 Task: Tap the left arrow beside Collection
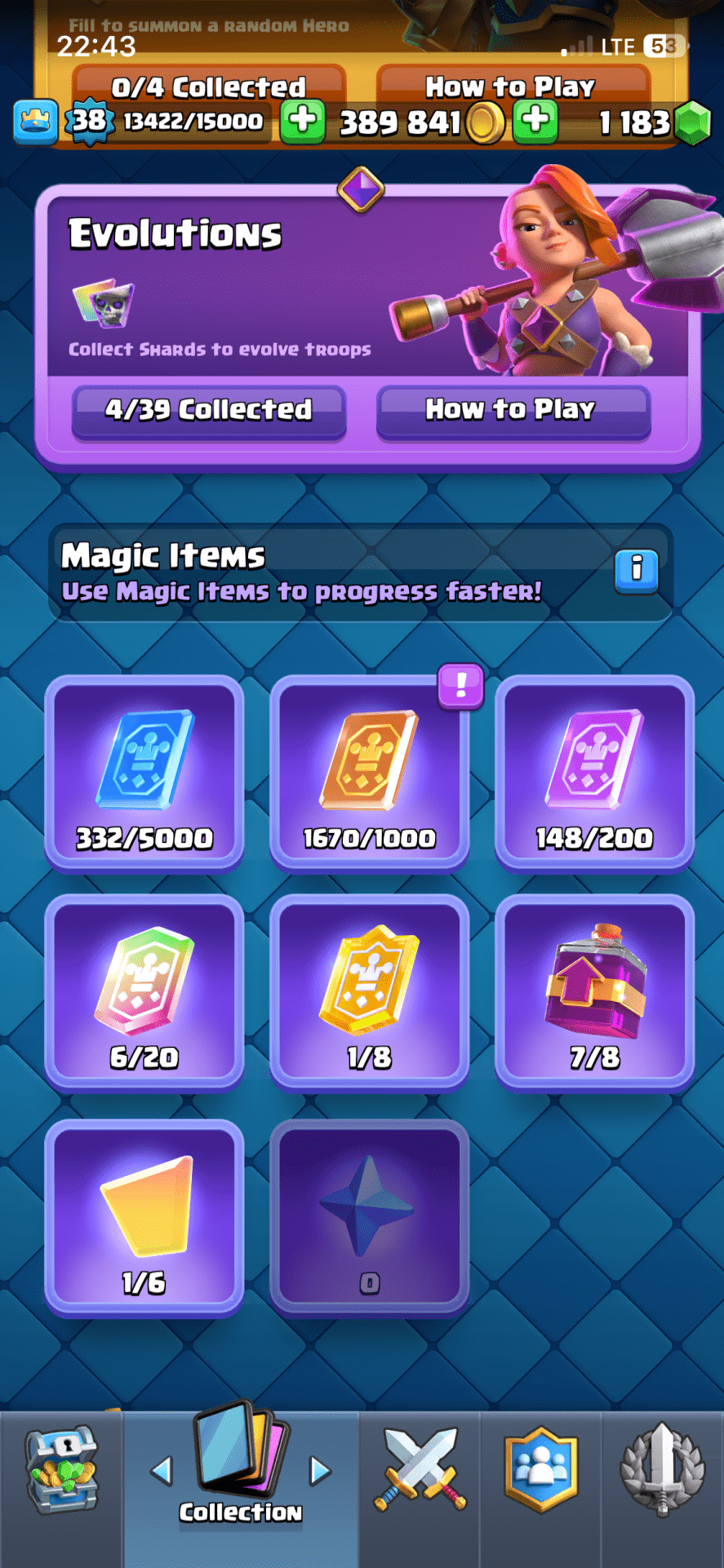point(162,1471)
